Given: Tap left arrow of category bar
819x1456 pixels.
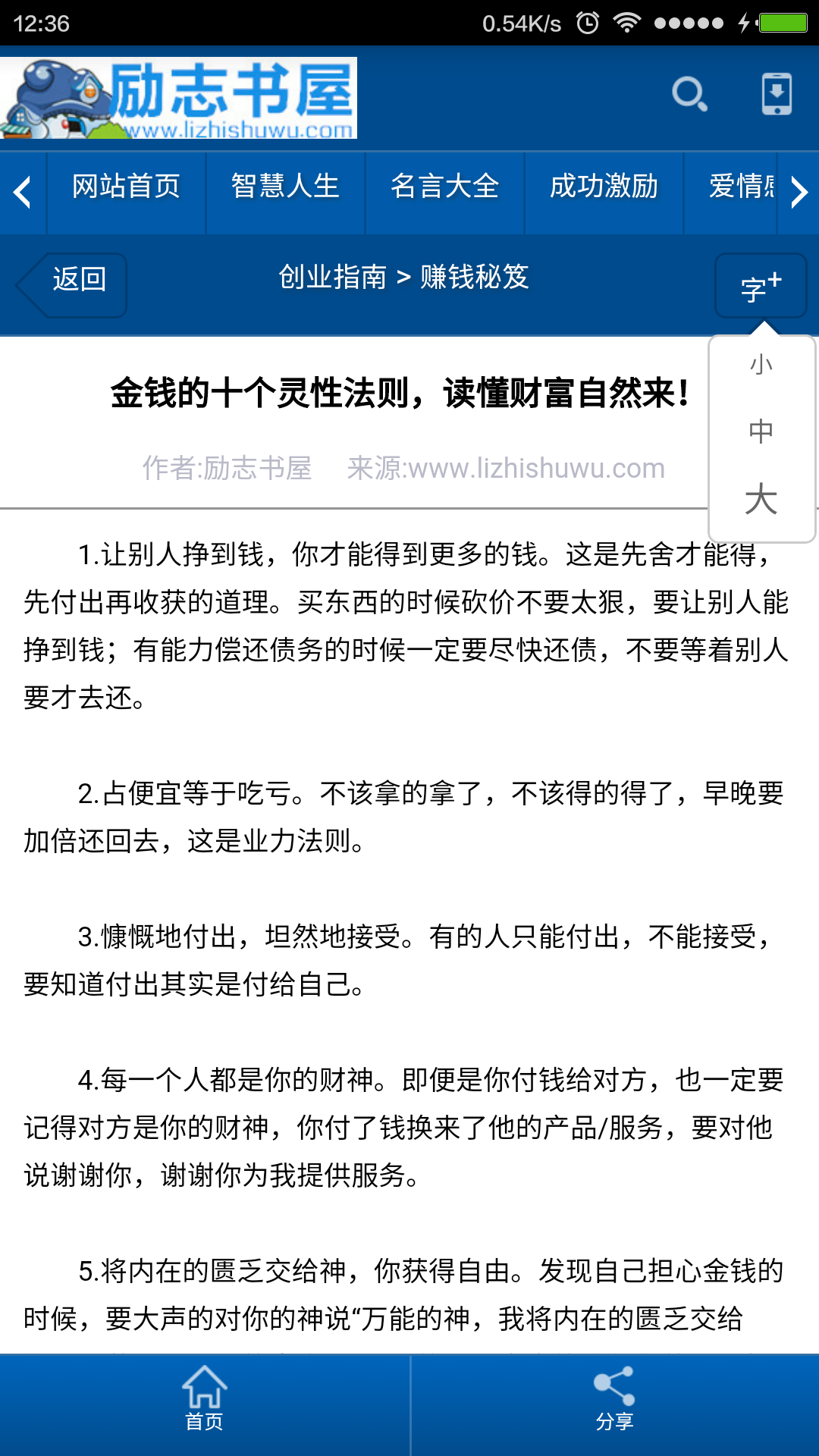Looking at the screenshot, I should pyautogui.click(x=23, y=193).
